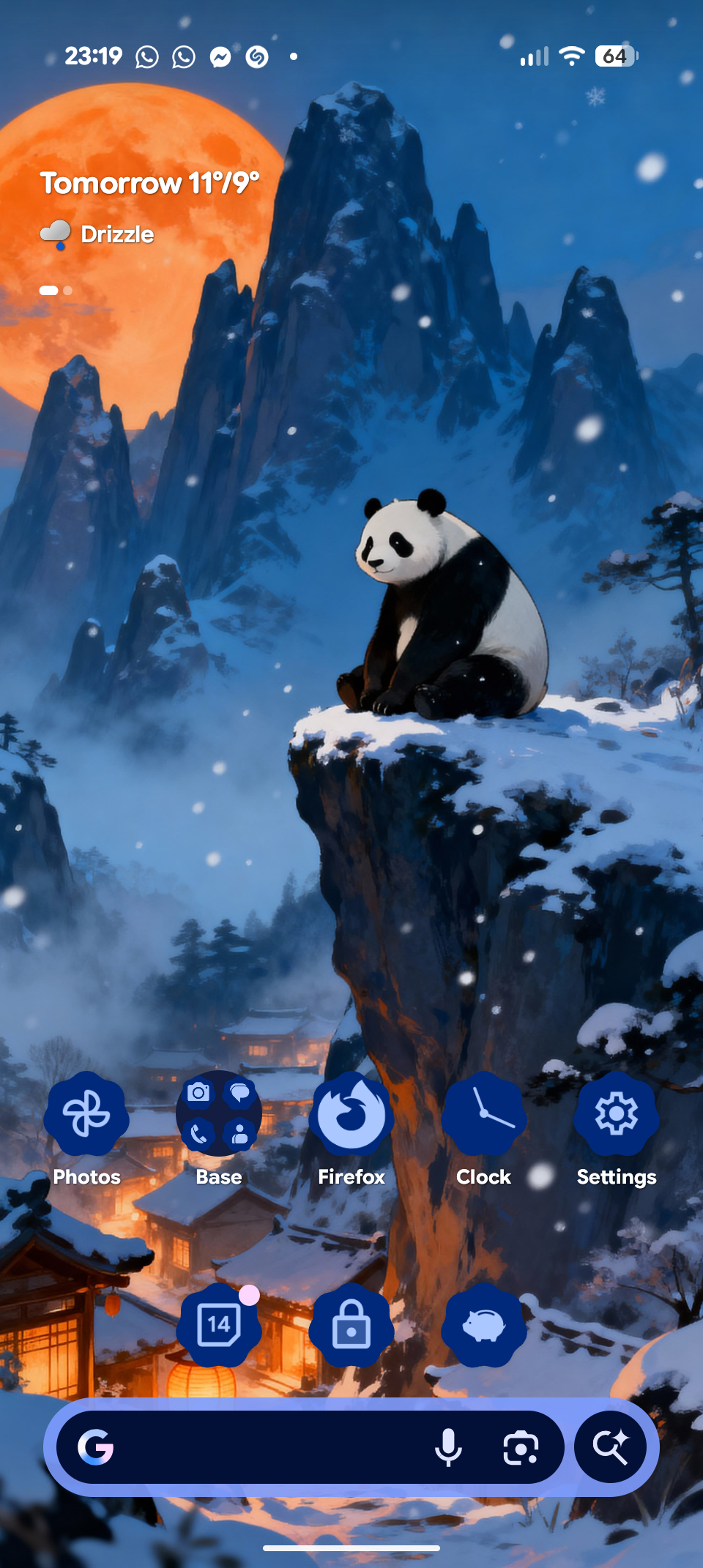Open Google Lens camera search
703x1568 pixels.
521,1447
